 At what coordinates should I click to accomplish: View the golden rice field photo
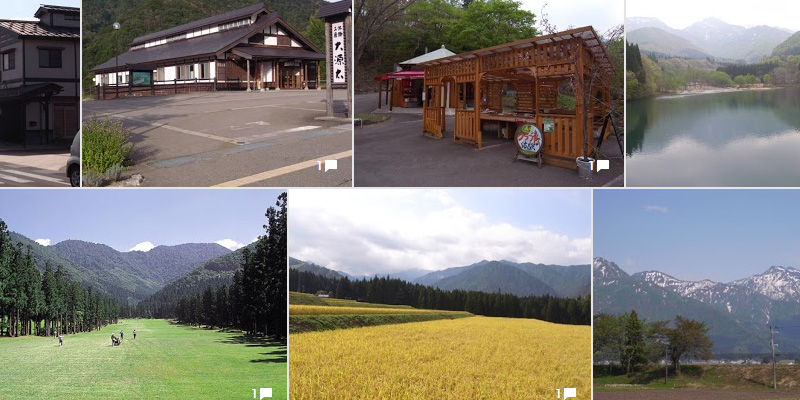[x=440, y=296]
